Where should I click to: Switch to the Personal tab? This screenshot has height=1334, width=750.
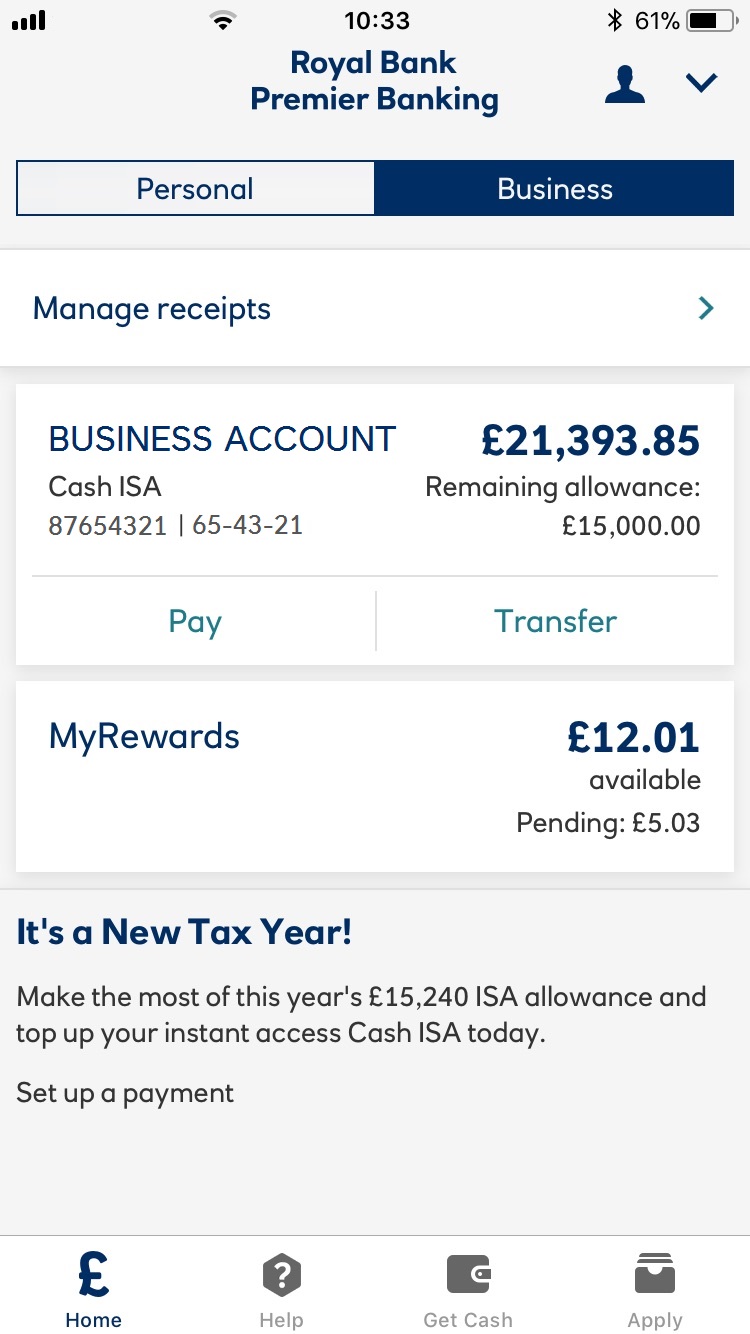pos(195,189)
